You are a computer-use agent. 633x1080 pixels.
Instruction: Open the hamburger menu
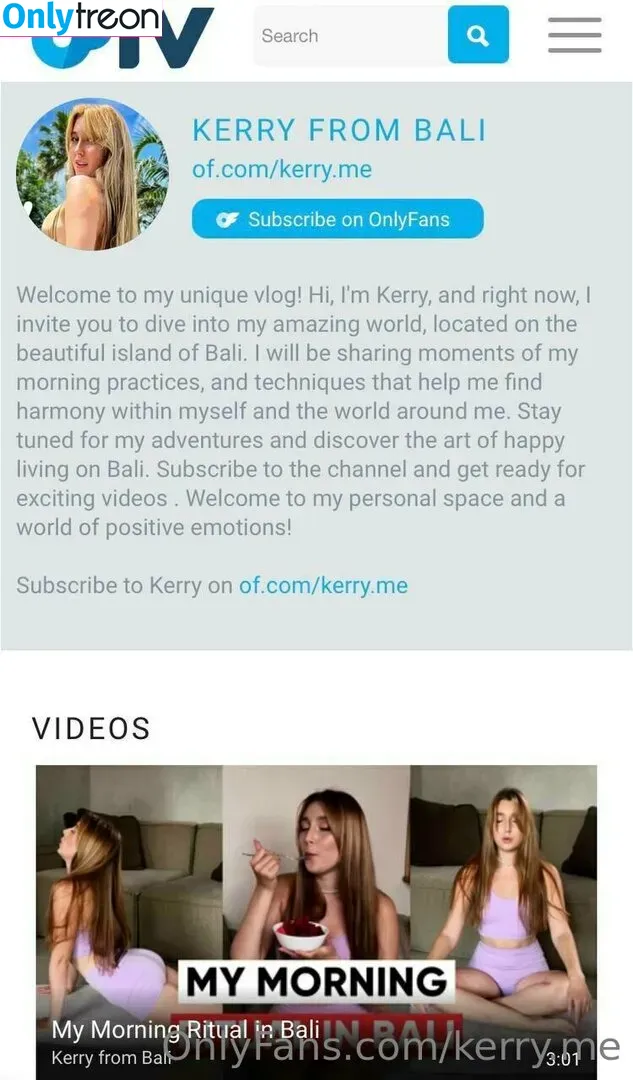pyautogui.click(x=575, y=36)
